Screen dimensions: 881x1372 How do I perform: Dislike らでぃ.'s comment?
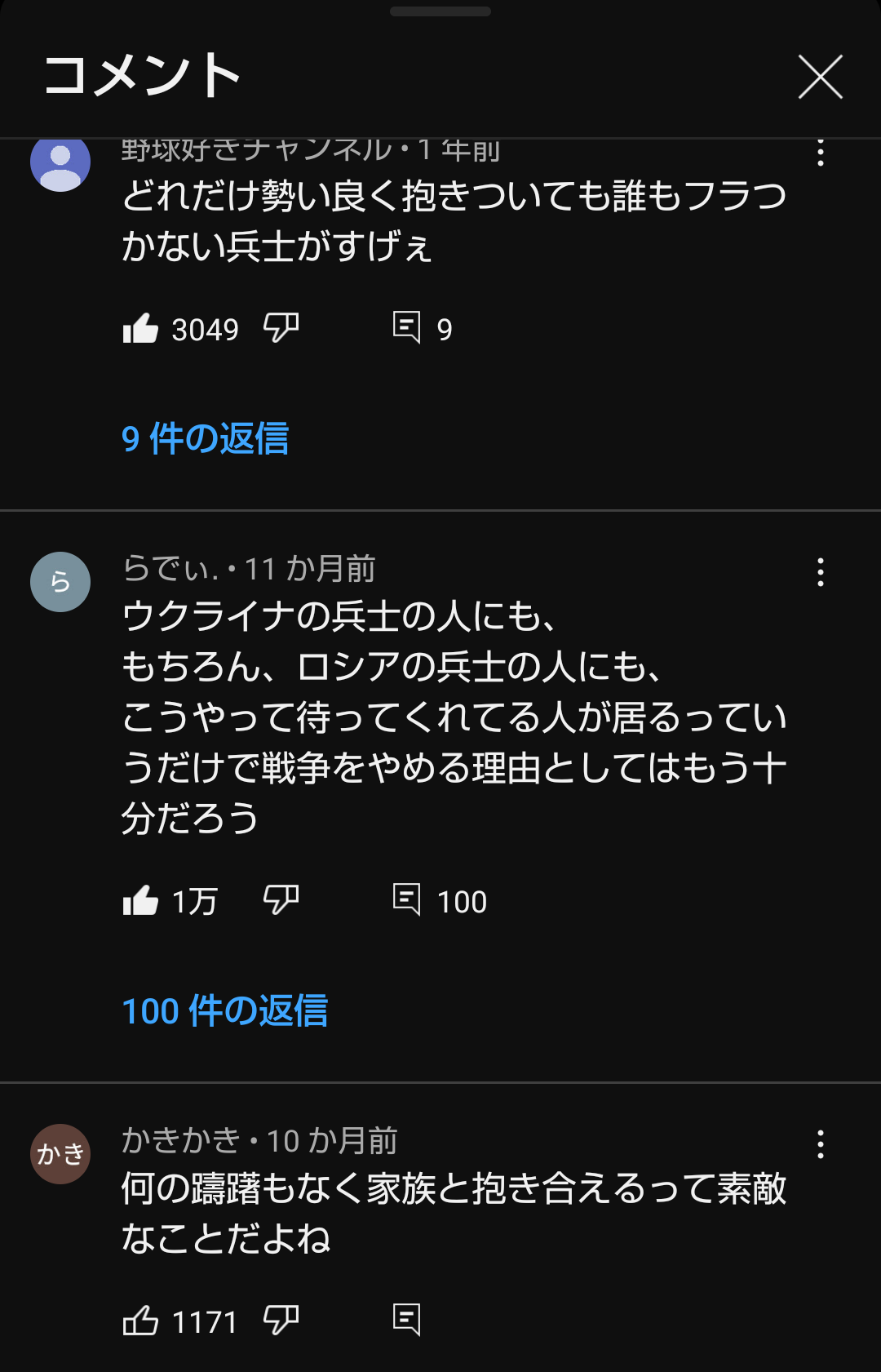tap(281, 900)
